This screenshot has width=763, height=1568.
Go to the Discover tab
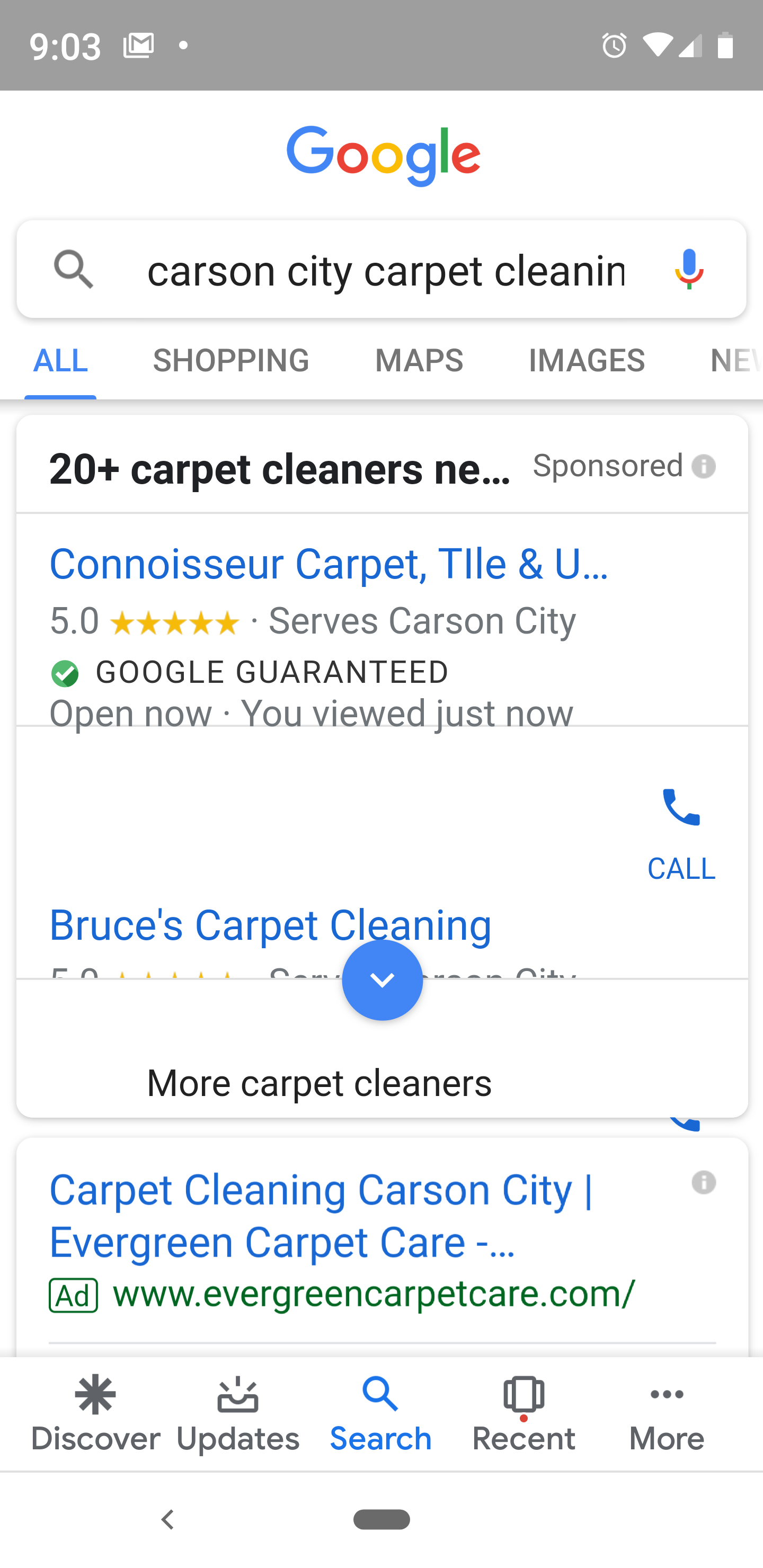(95, 1413)
